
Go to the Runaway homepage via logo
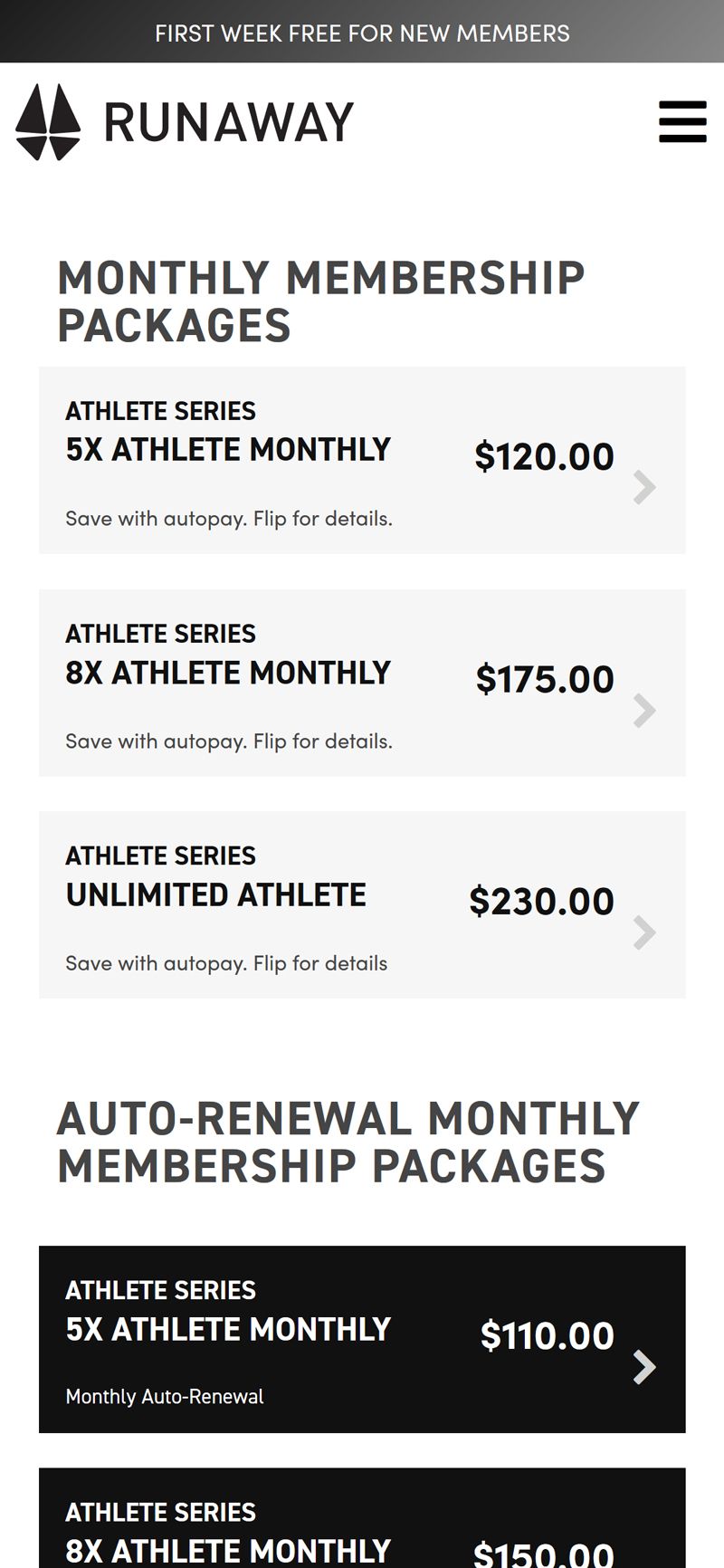pos(185,122)
